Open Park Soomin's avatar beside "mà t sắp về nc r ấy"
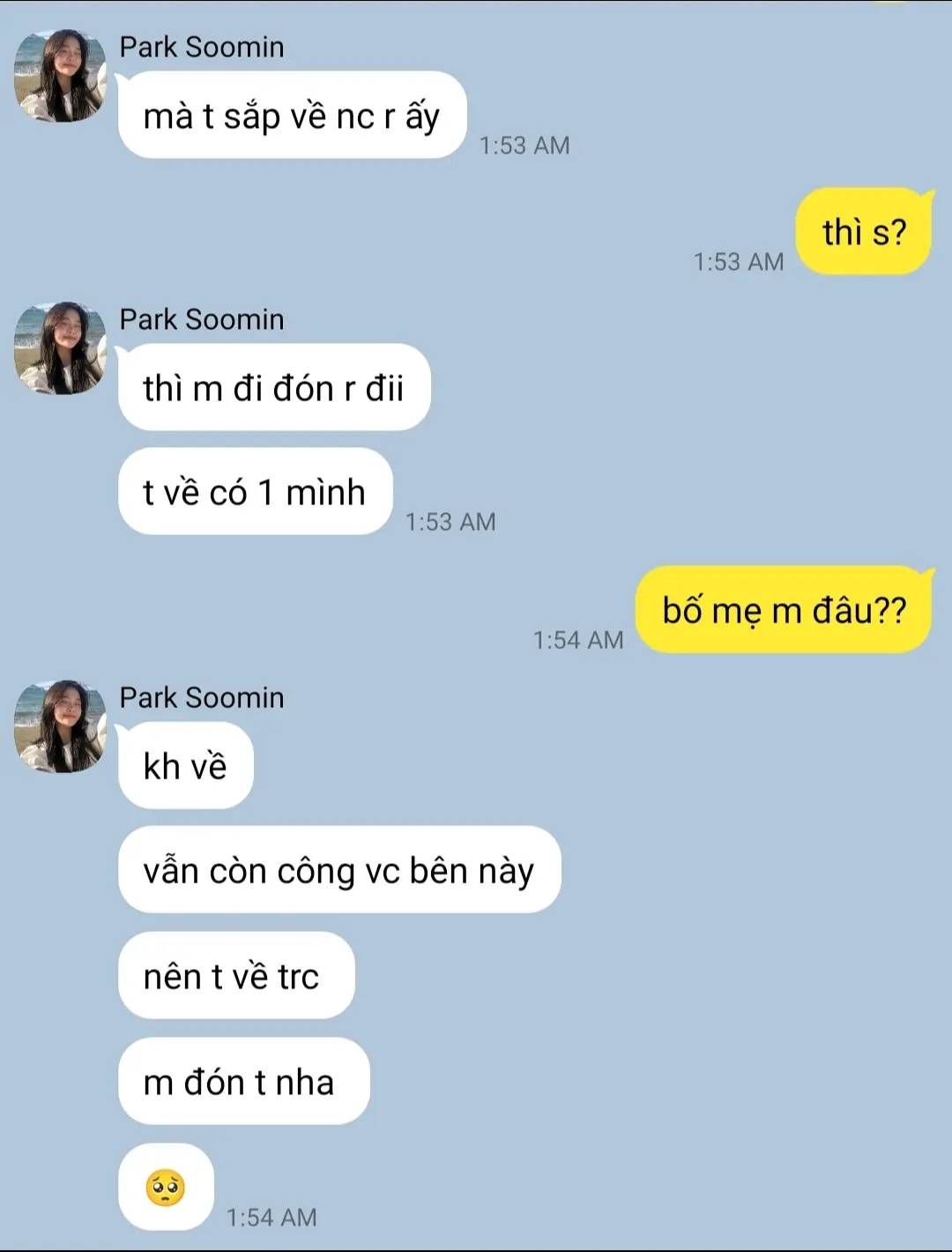Screen dimensions: 952x1252 [x=60, y=76]
